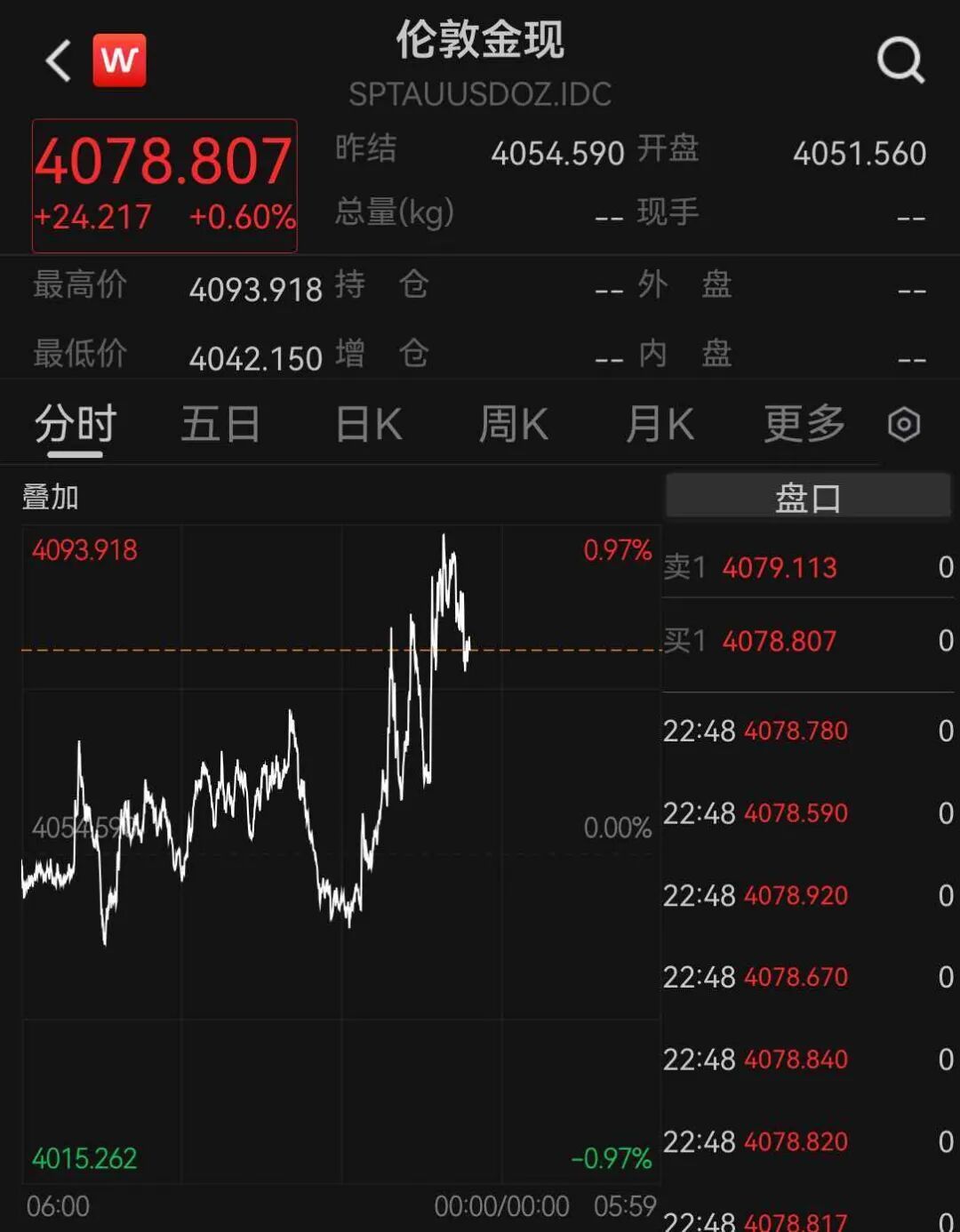The height and width of the screenshot is (1232, 960).
Task: Switch to the 月K chart tab
Action: pyautogui.click(x=660, y=424)
